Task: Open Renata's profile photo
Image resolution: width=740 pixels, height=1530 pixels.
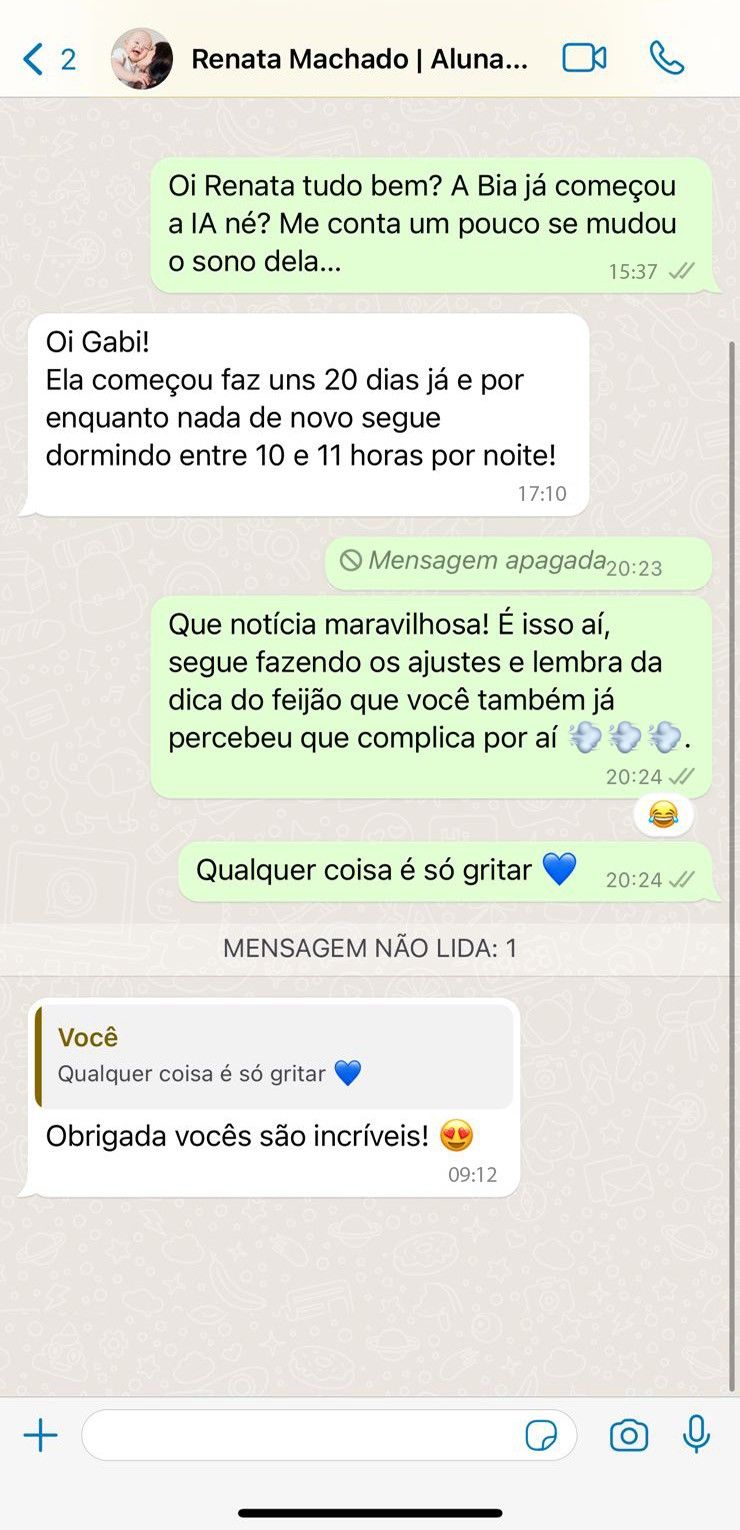Action: pos(141,59)
